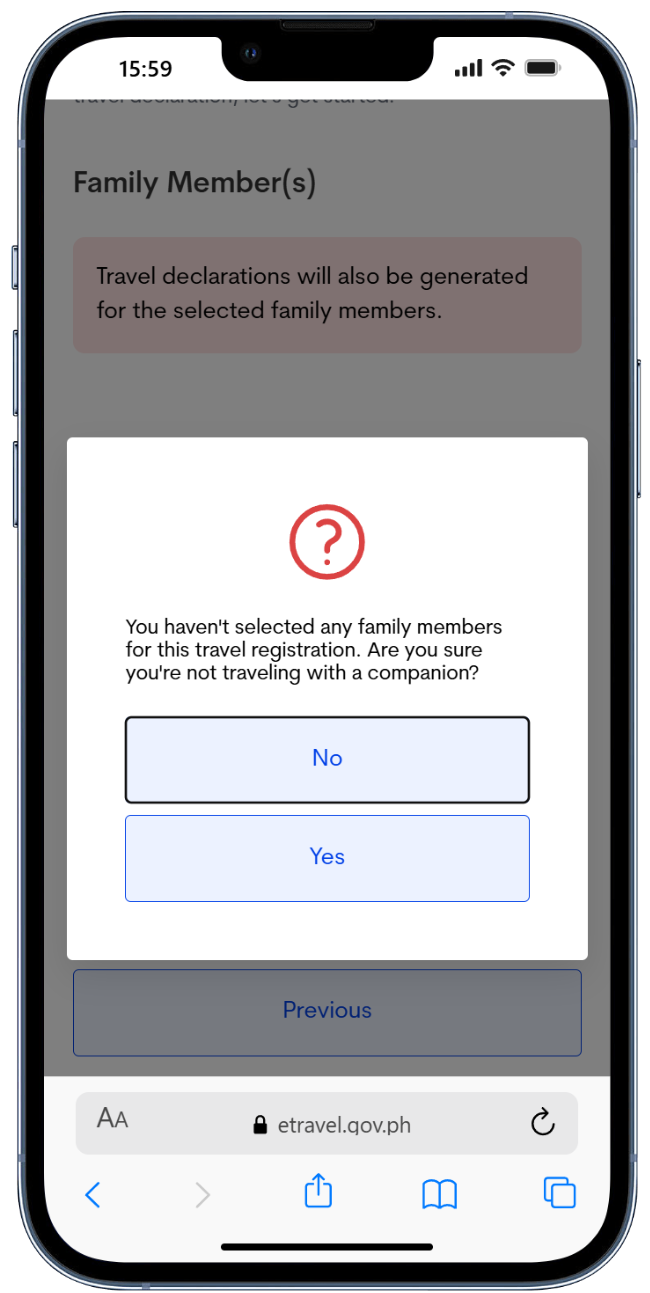Open Safari bookmarks
The image size is (650, 1293).
(439, 1194)
